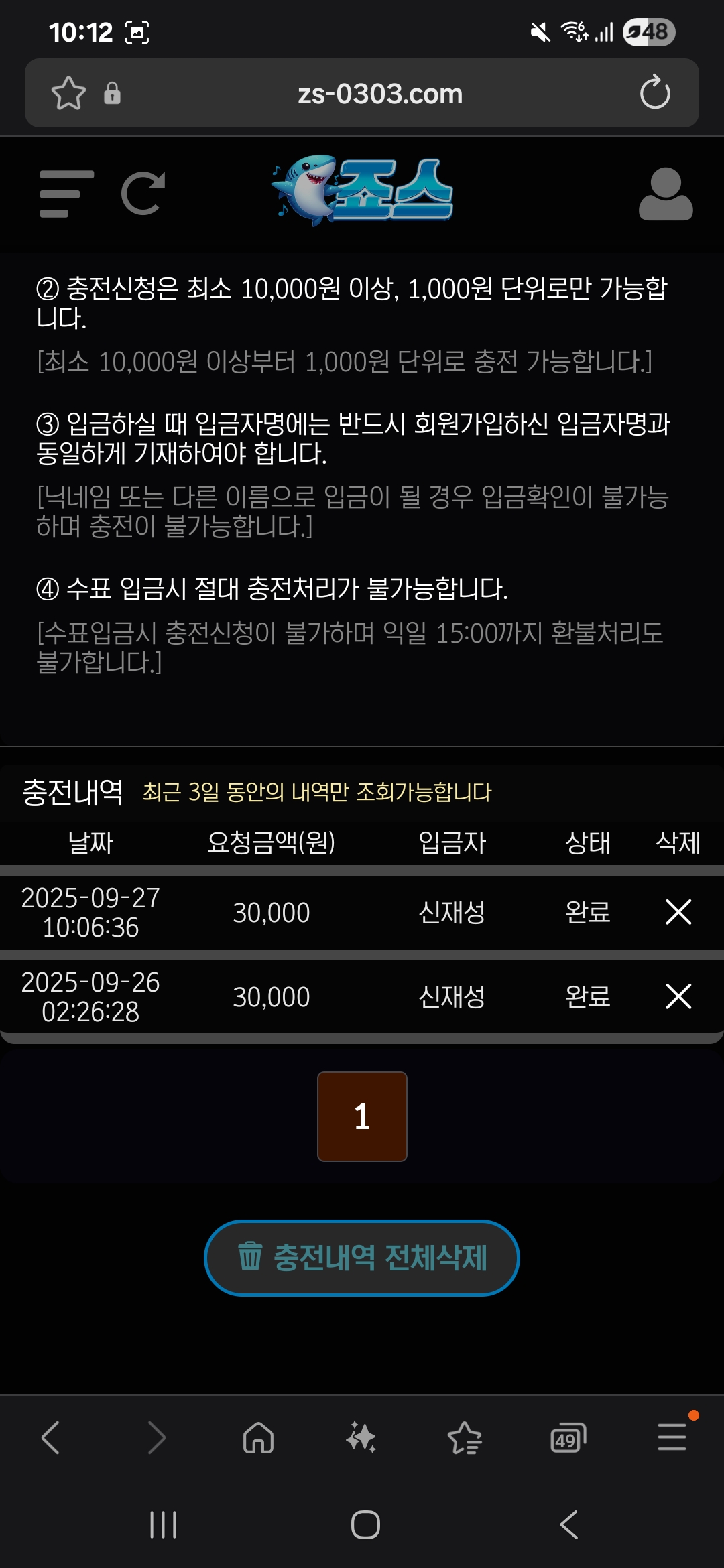Tap 충전내역 전체삭제 button

(362, 1258)
